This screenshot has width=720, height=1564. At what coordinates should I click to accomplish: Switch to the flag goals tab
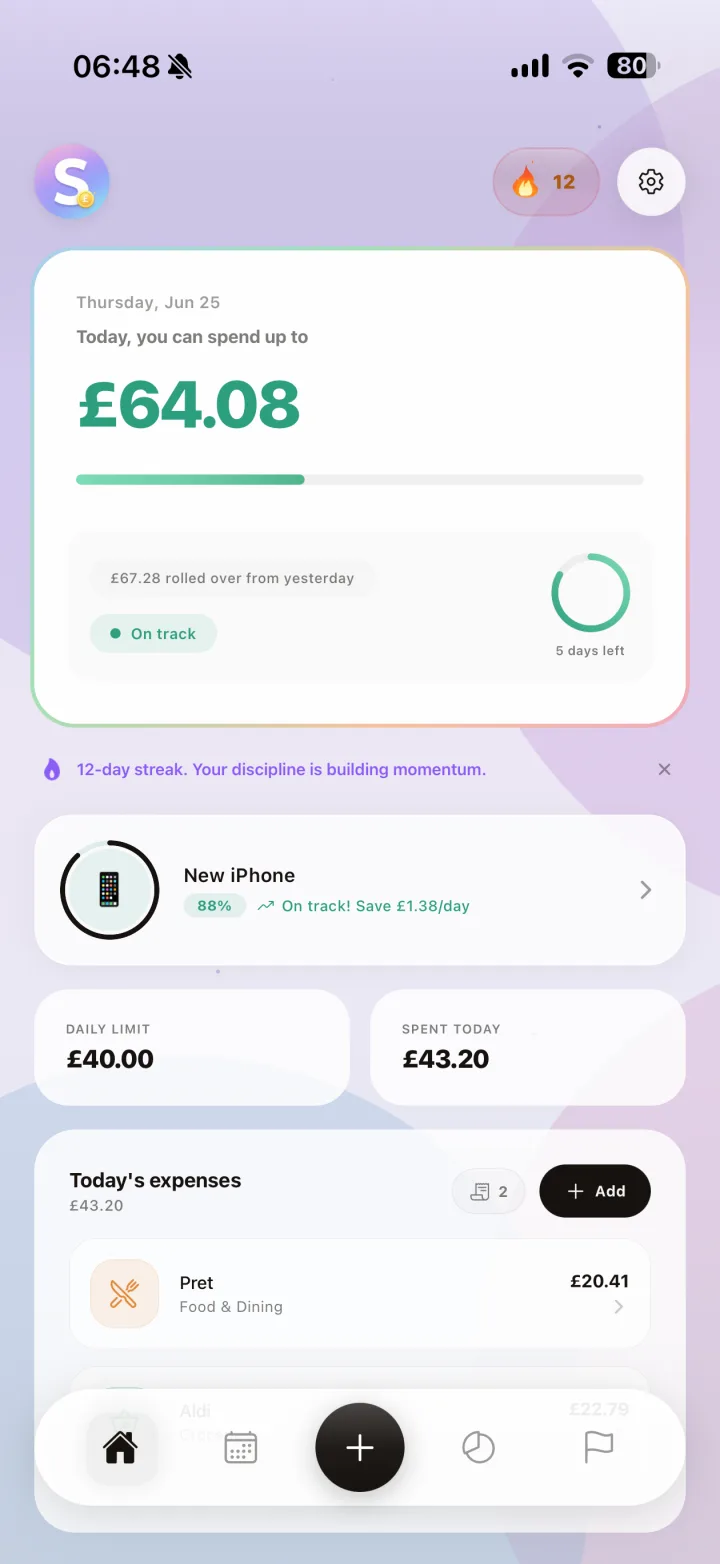598,1447
